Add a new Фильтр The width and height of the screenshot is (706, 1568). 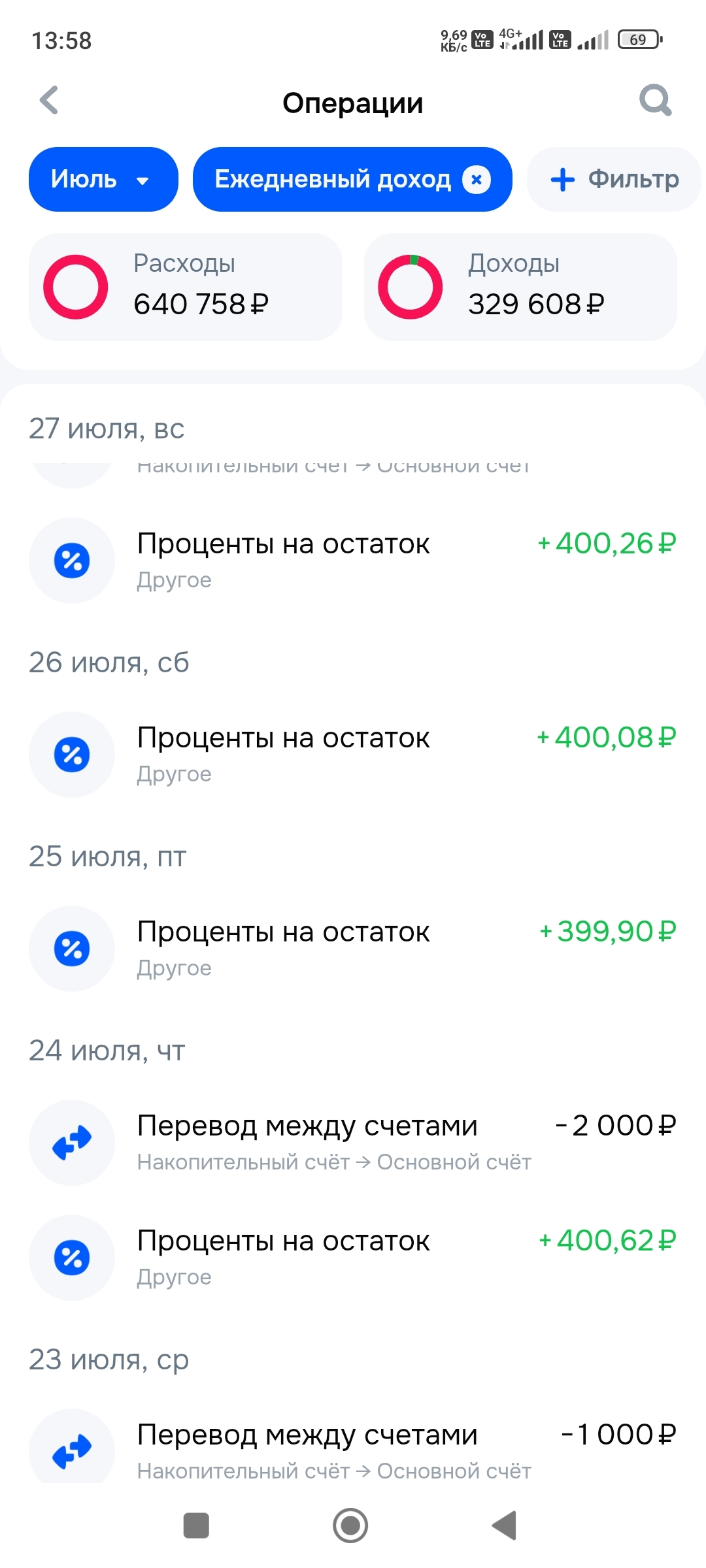pyautogui.click(x=614, y=180)
